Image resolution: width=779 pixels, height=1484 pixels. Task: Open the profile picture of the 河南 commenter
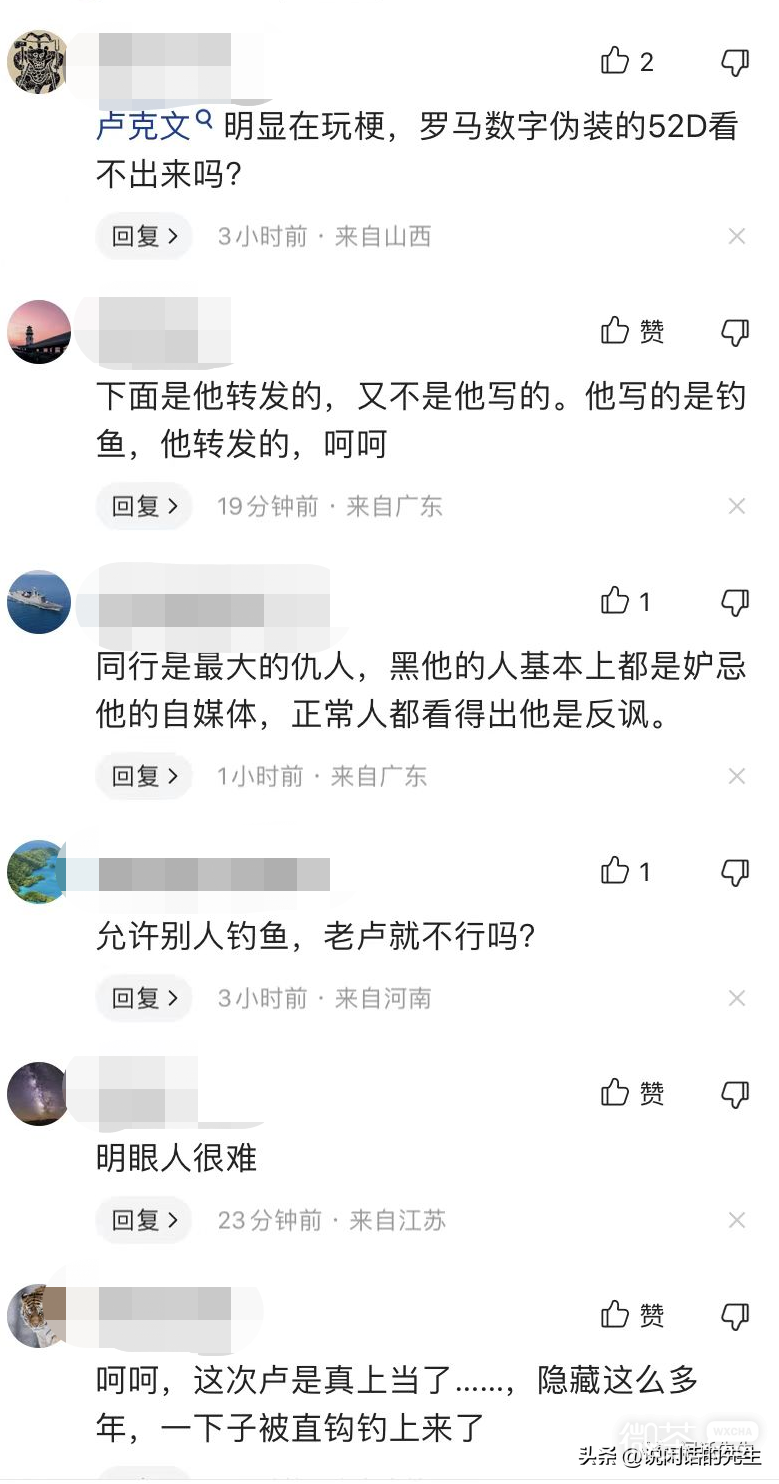tap(38, 872)
